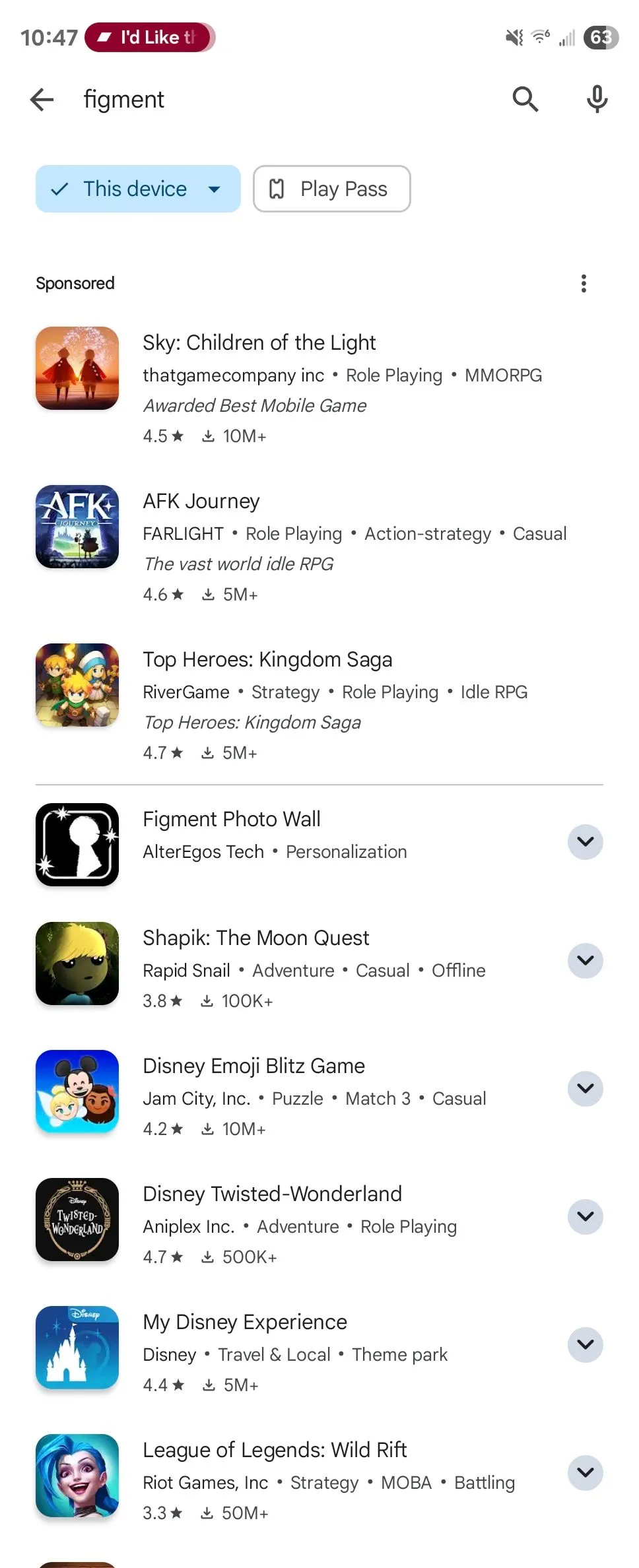Screen dimensions: 639x1568
Task: Go back from search results
Action: coord(42,100)
